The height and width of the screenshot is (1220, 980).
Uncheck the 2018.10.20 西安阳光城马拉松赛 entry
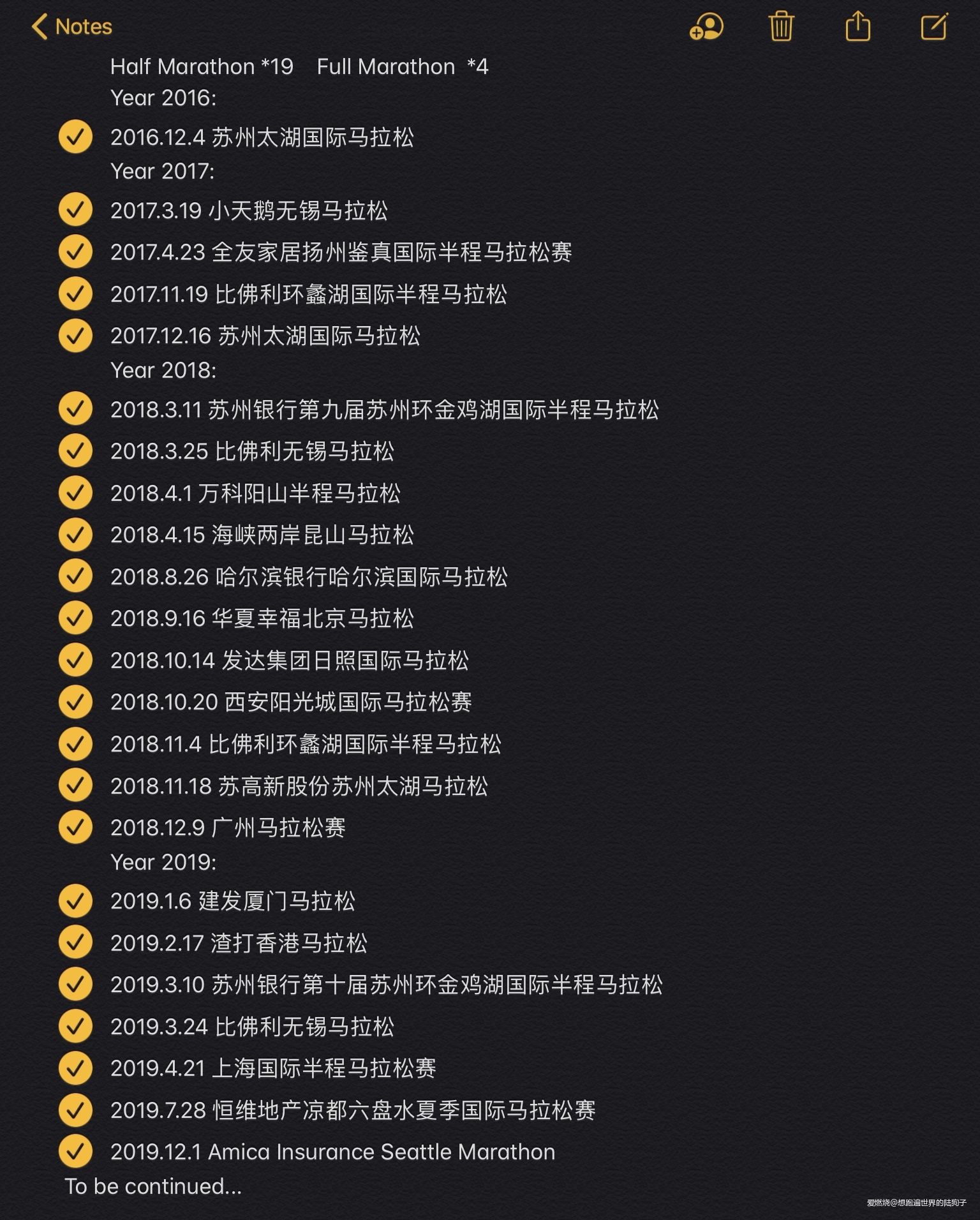(75, 702)
